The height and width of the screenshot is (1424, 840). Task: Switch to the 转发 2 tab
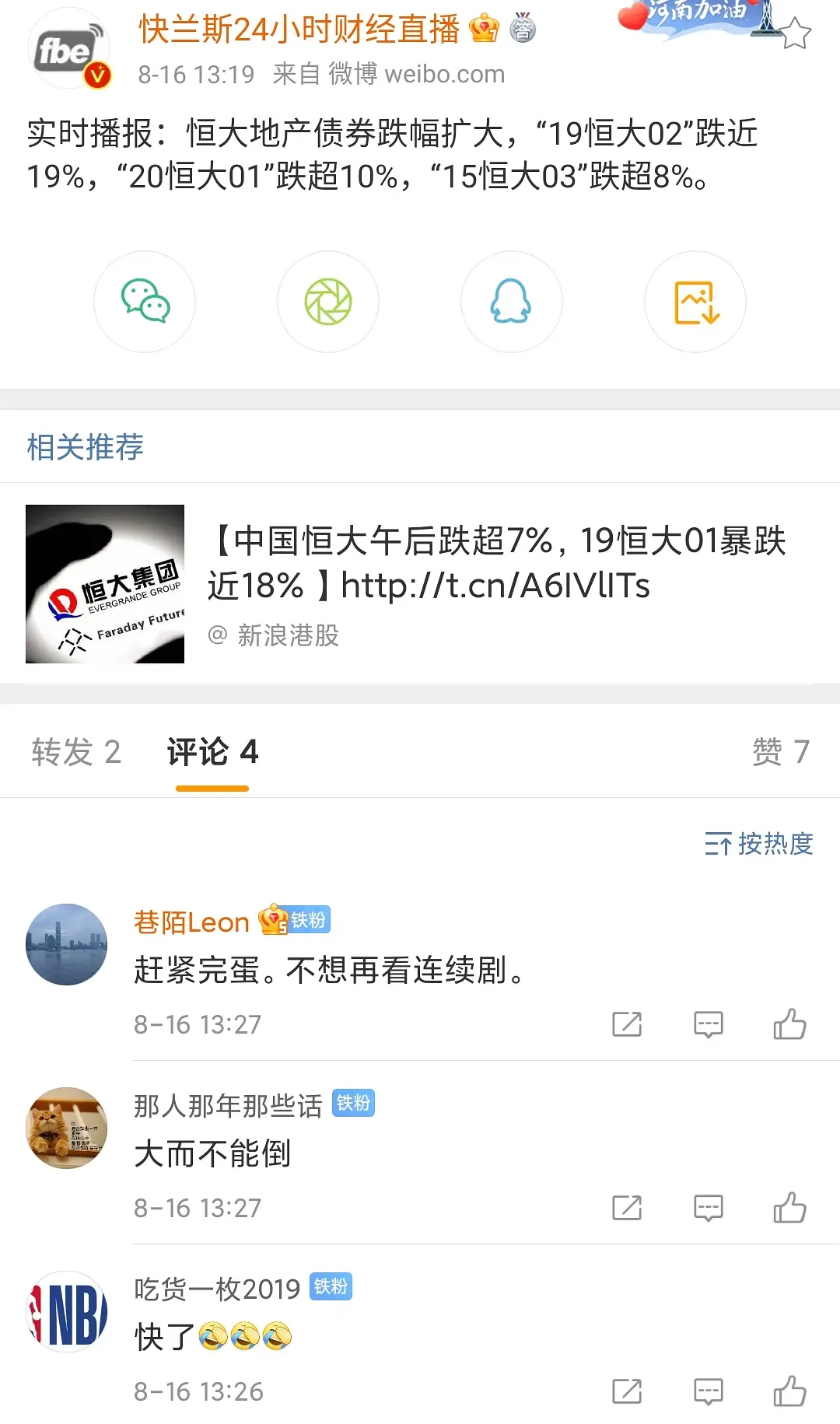click(76, 752)
